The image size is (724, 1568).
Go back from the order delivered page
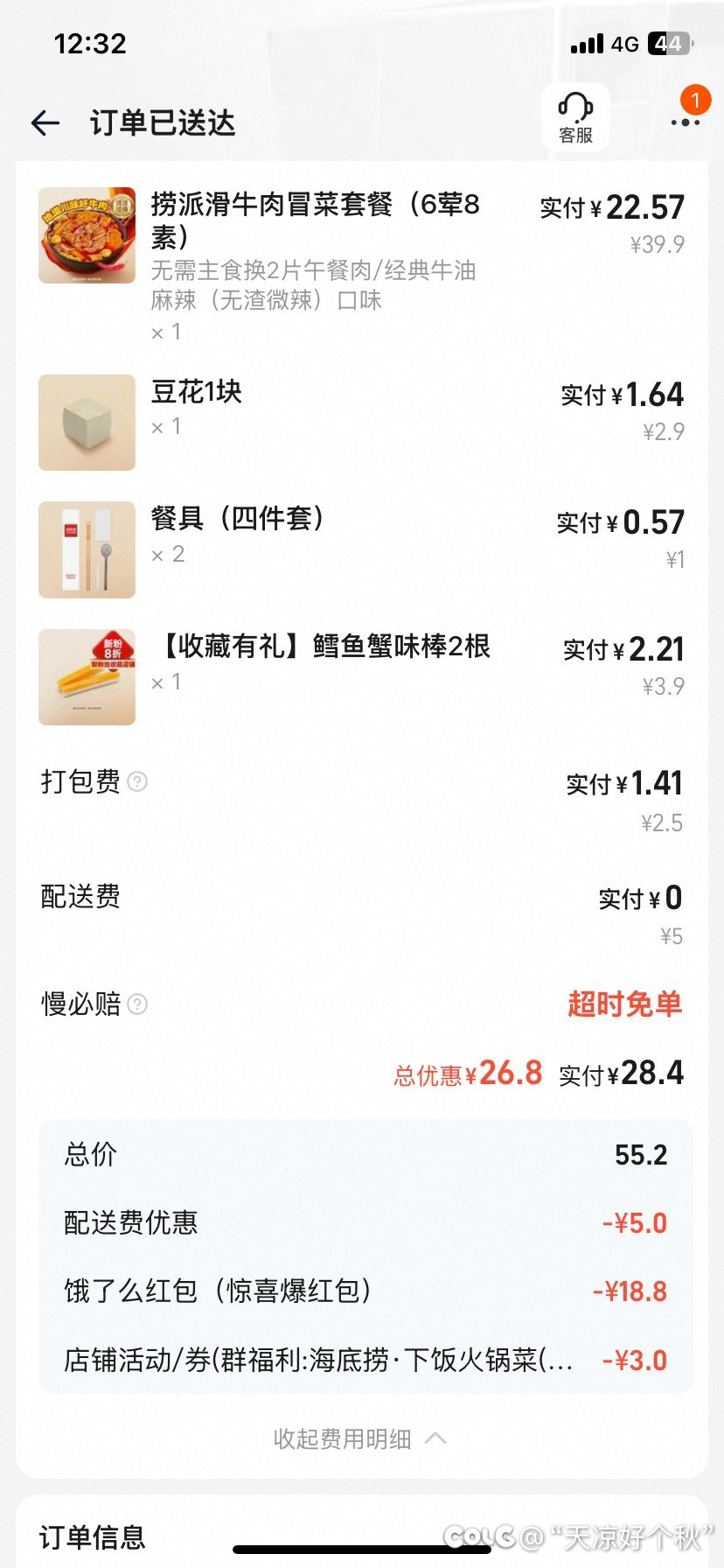pyautogui.click(x=45, y=123)
